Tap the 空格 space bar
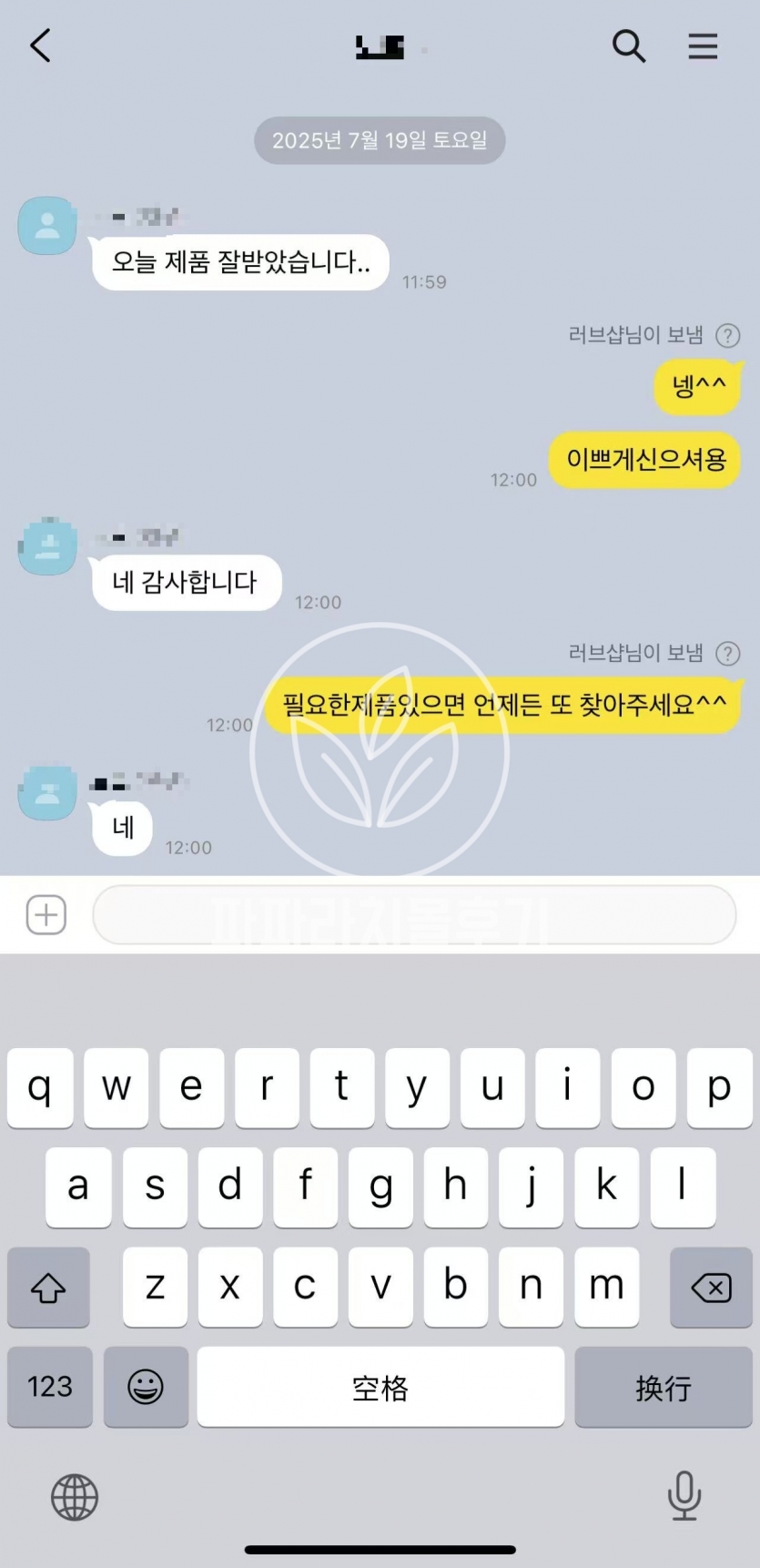The width and height of the screenshot is (760, 1568). (380, 1386)
